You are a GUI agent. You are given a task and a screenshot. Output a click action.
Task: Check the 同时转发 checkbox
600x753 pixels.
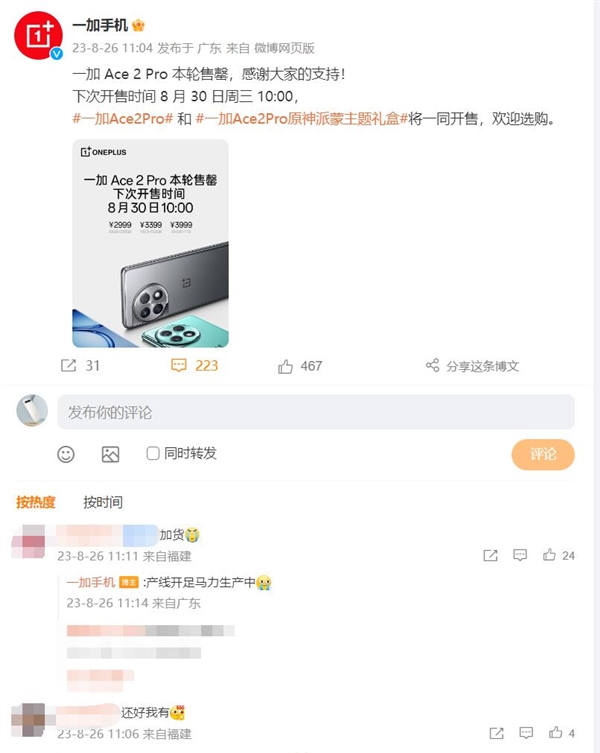tap(153, 454)
